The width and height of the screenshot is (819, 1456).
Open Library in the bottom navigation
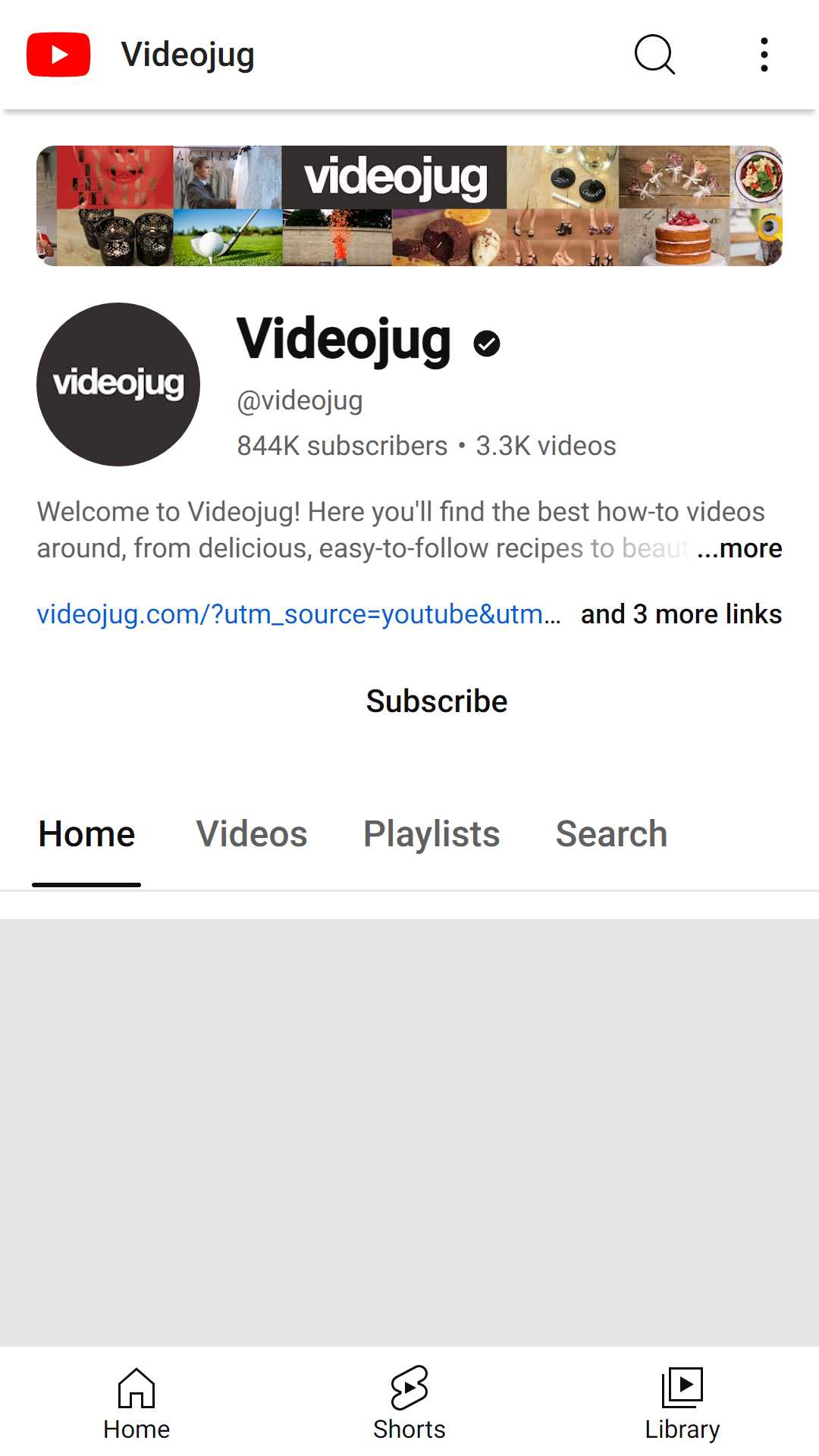point(682,1403)
